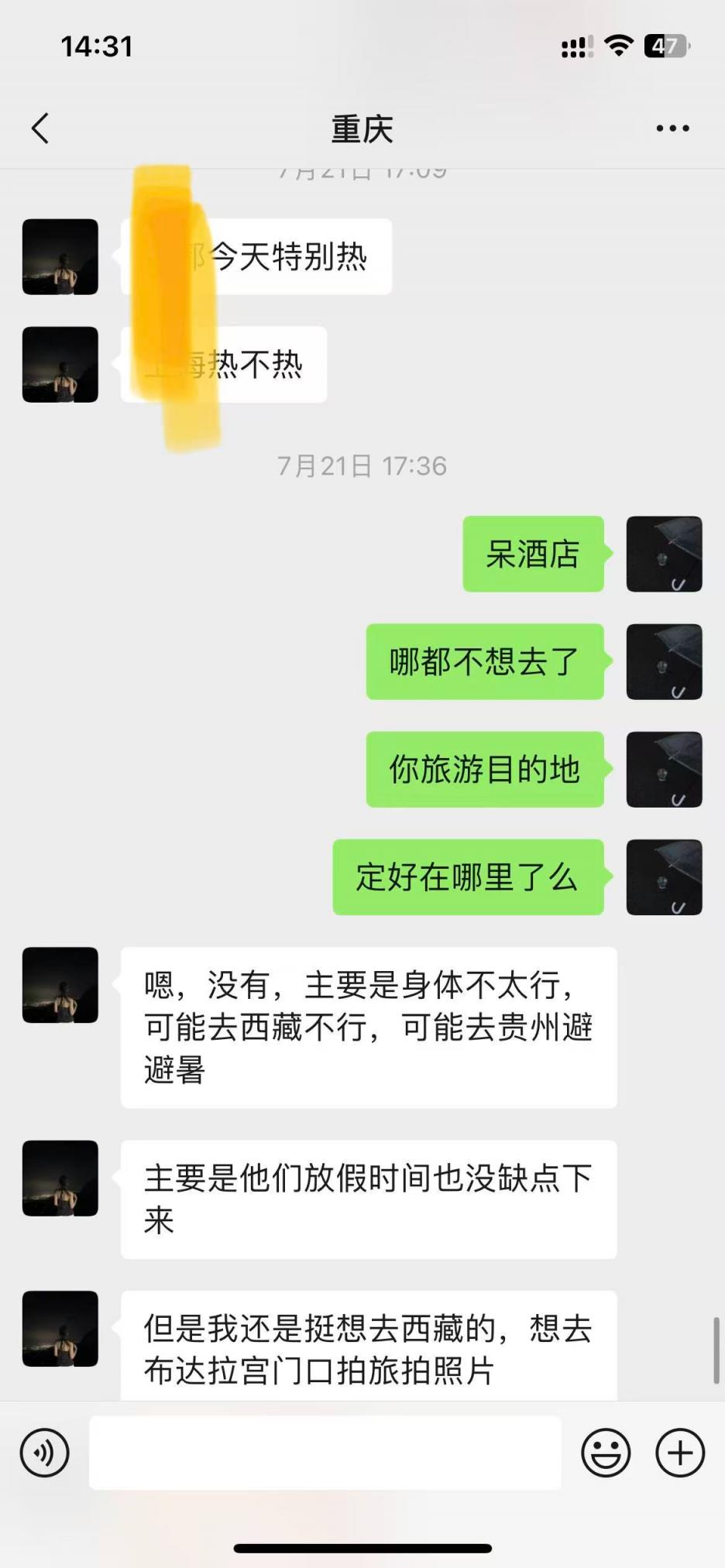
Task: Open the emoji sticker panel
Action: coord(606,1453)
